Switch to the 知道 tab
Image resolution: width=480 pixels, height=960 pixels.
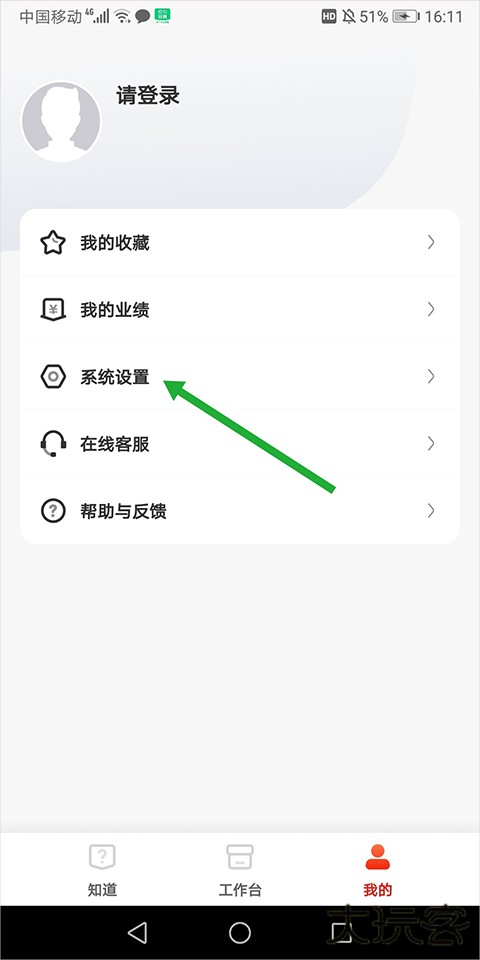pos(102,869)
